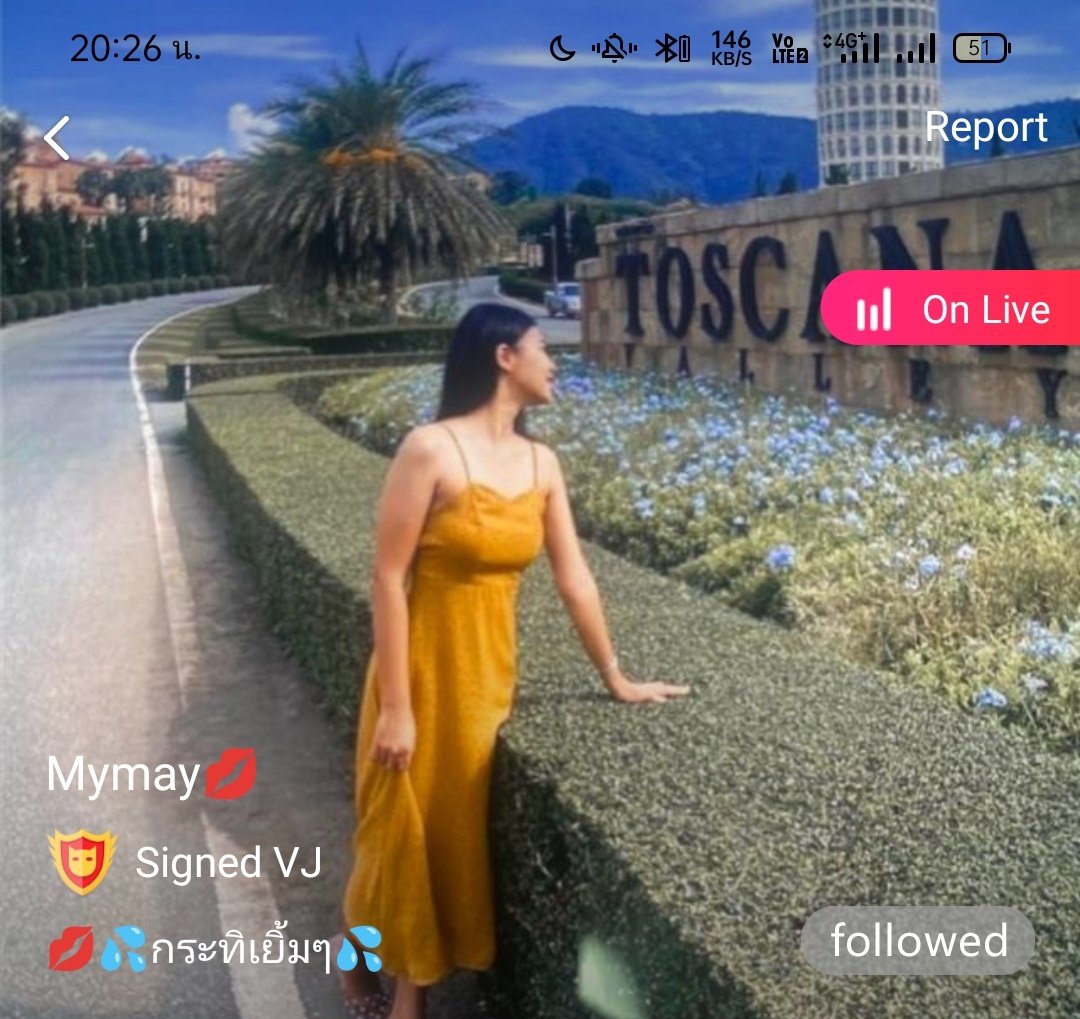Viewport: 1080px width, 1019px height.
Task: Tap the followed button to unfollow Mymay
Action: [x=918, y=941]
